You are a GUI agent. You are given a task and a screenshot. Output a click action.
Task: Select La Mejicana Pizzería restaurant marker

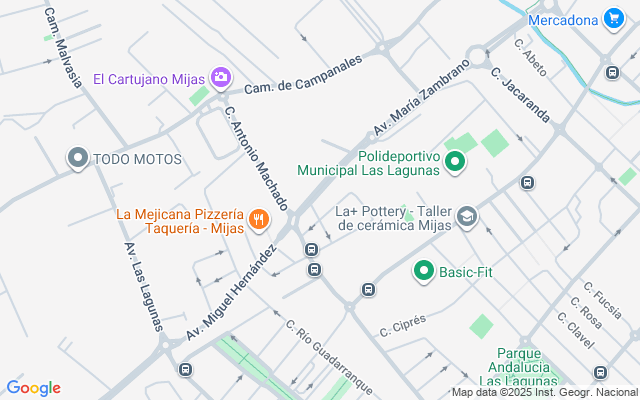point(258,219)
